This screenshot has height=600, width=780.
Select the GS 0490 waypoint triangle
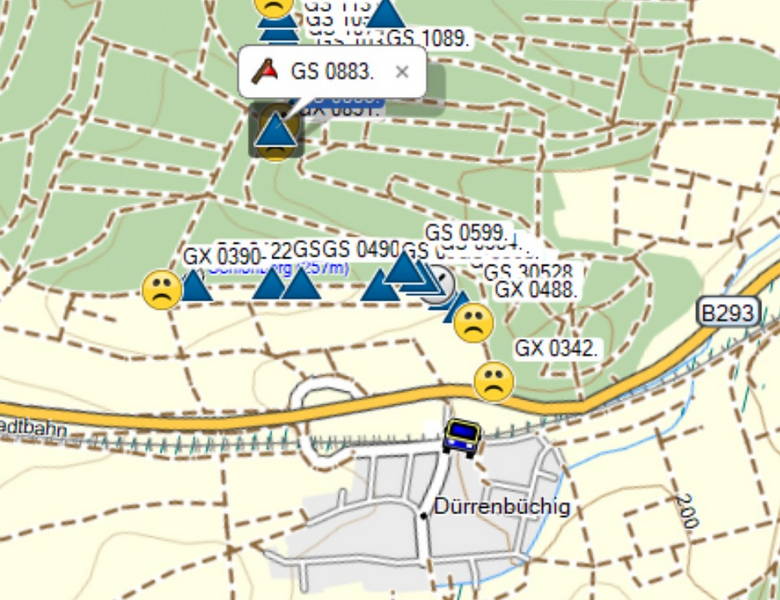point(380,286)
